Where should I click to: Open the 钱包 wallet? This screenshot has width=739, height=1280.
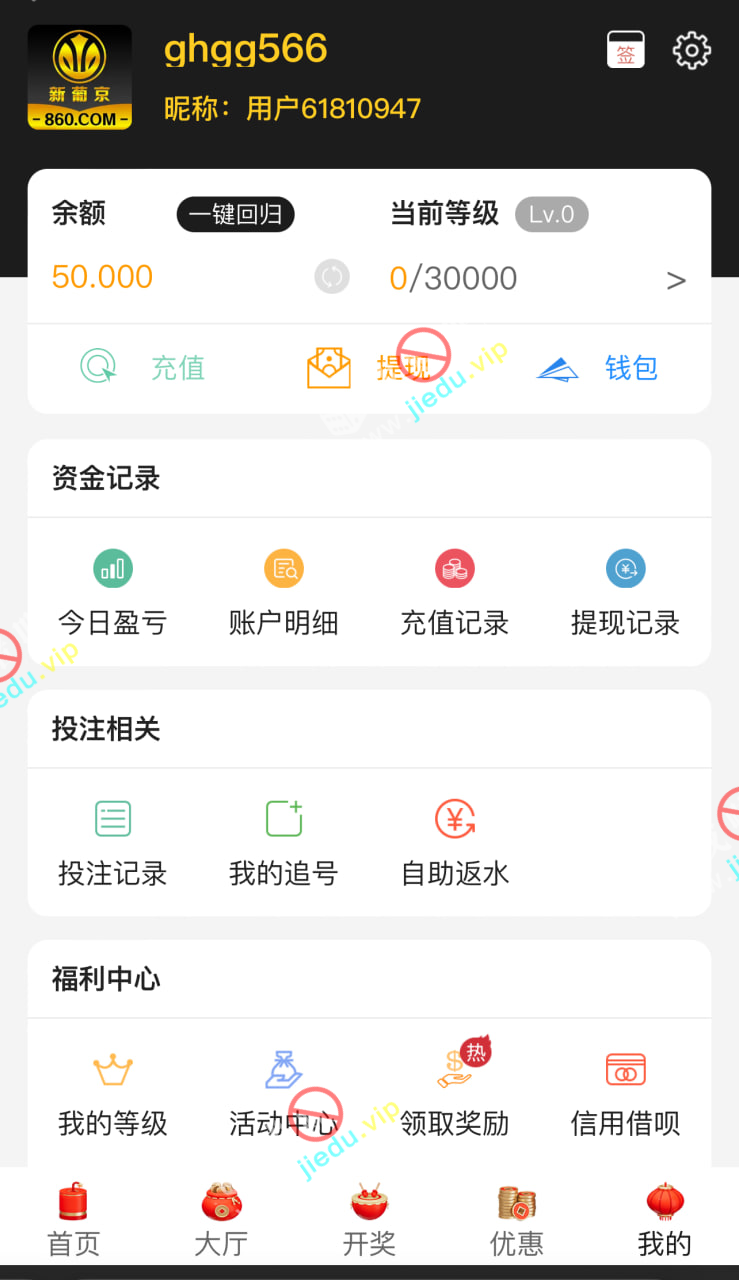point(598,368)
